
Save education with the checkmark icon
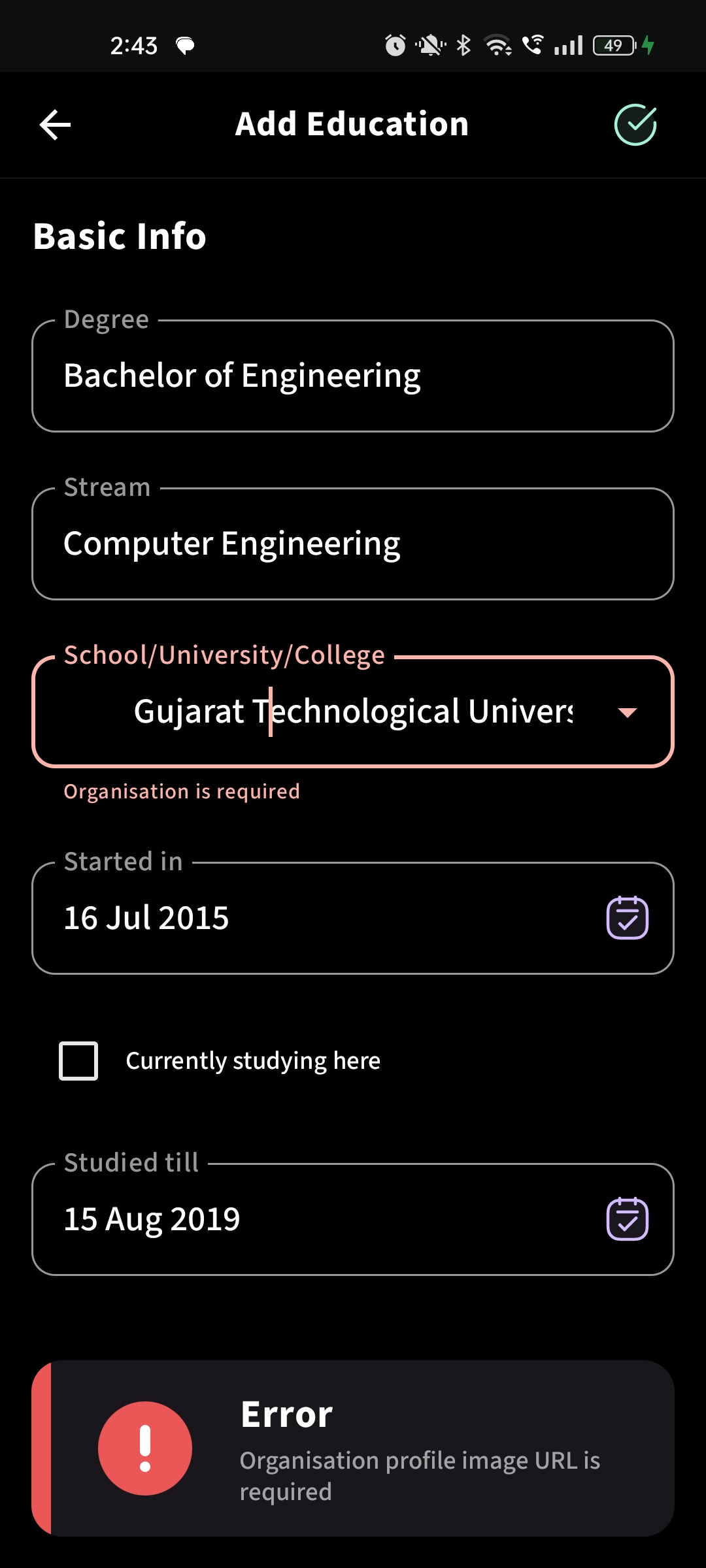(x=635, y=125)
